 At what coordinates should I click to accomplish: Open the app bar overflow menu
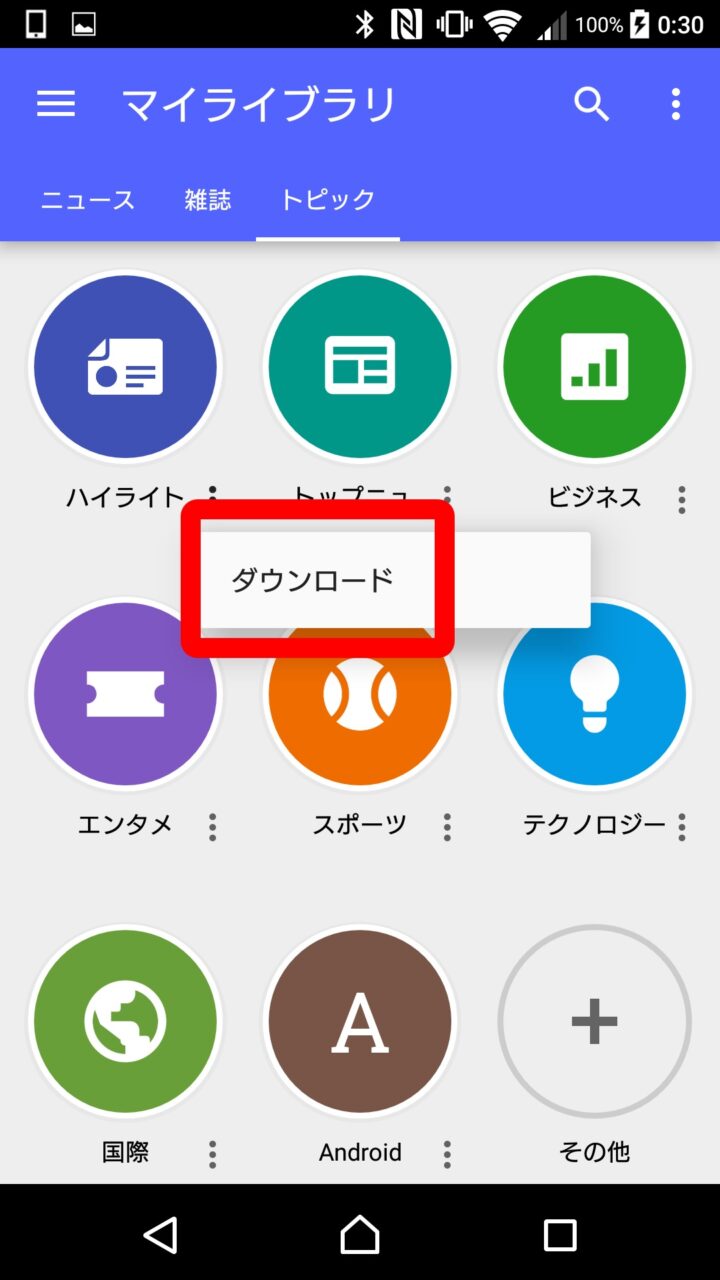point(676,104)
